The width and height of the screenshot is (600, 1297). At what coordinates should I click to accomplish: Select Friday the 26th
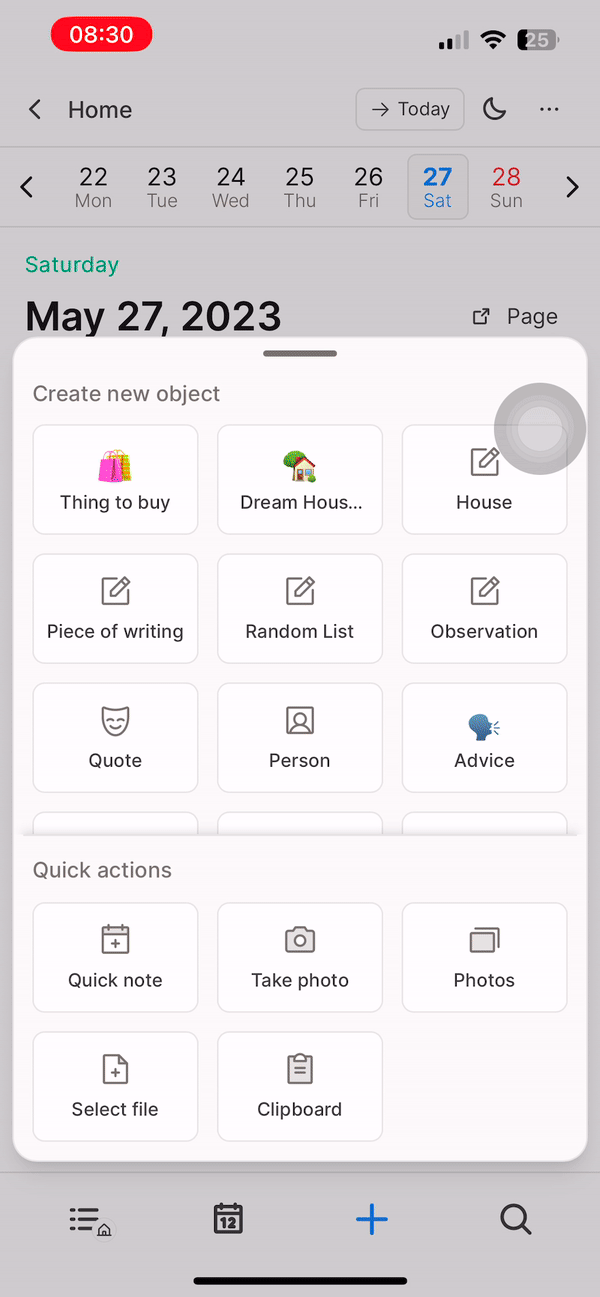[x=368, y=187]
